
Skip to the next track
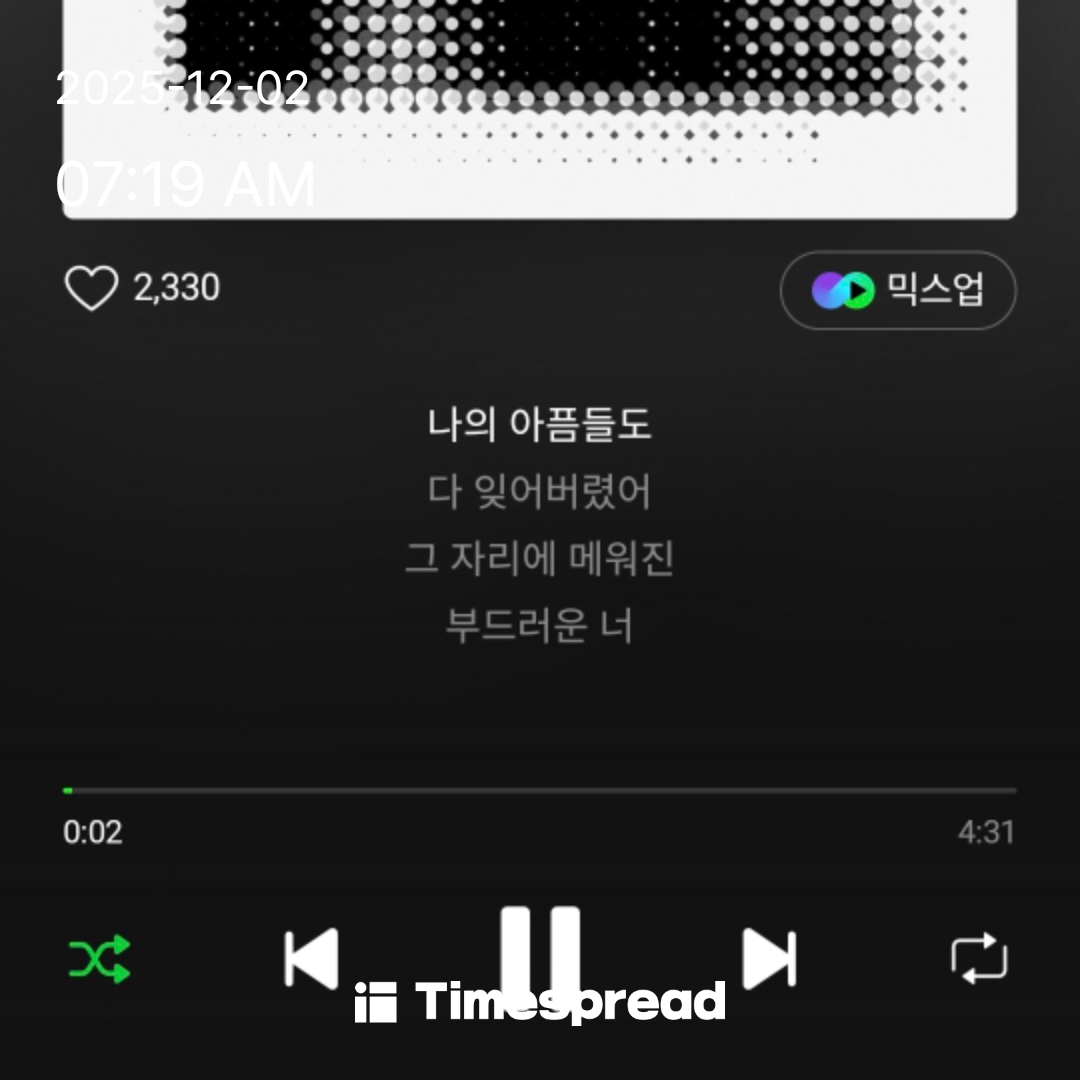pos(769,959)
